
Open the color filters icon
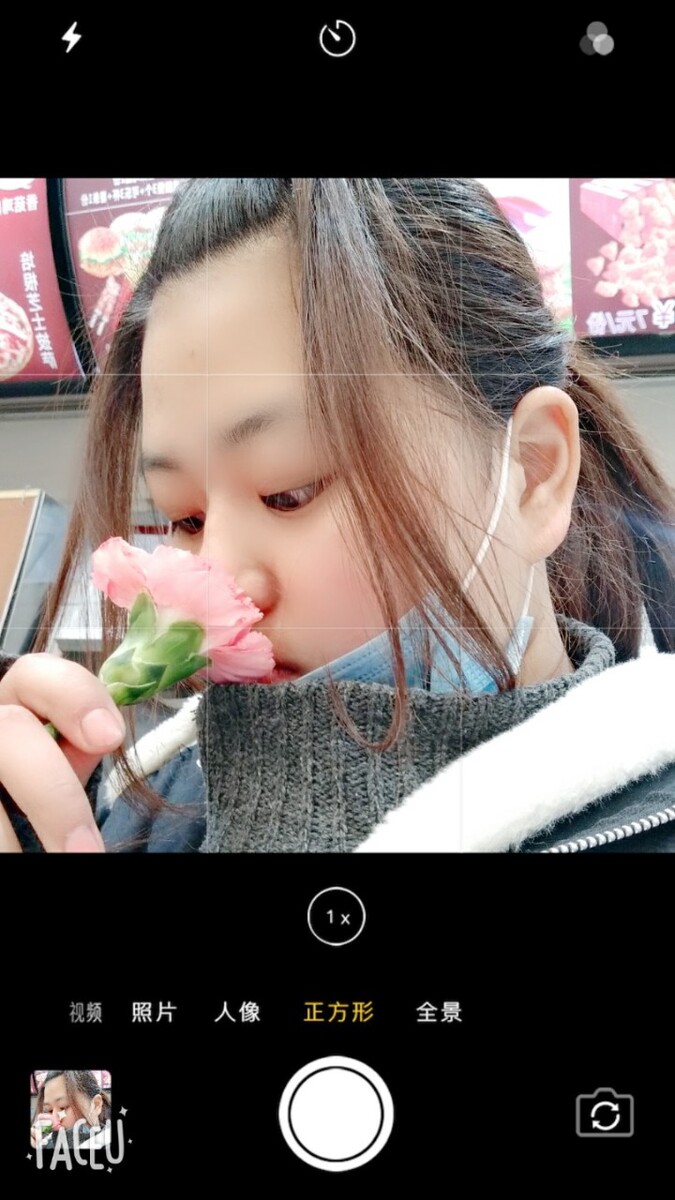[597, 39]
